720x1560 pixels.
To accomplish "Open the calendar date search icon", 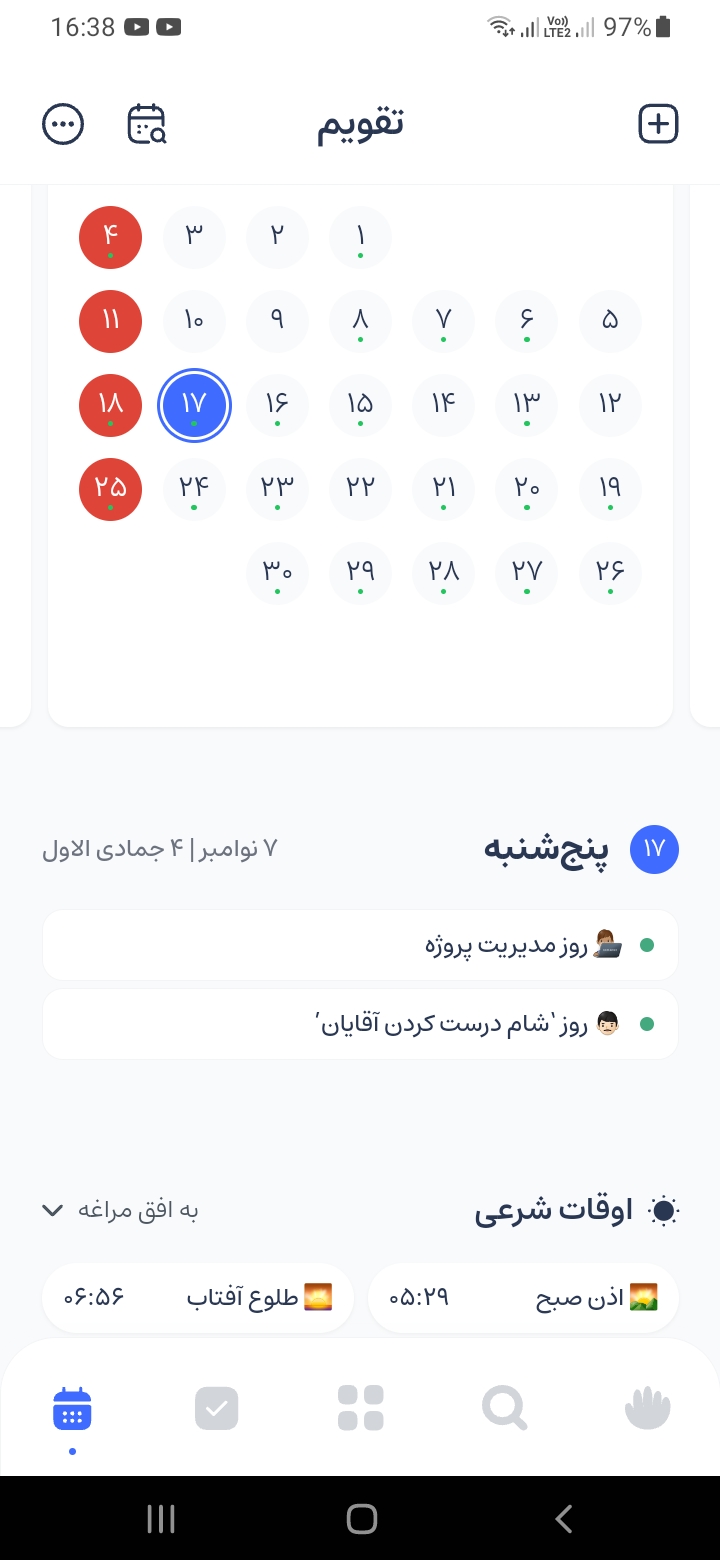I will pyautogui.click(x=147, y=124).
